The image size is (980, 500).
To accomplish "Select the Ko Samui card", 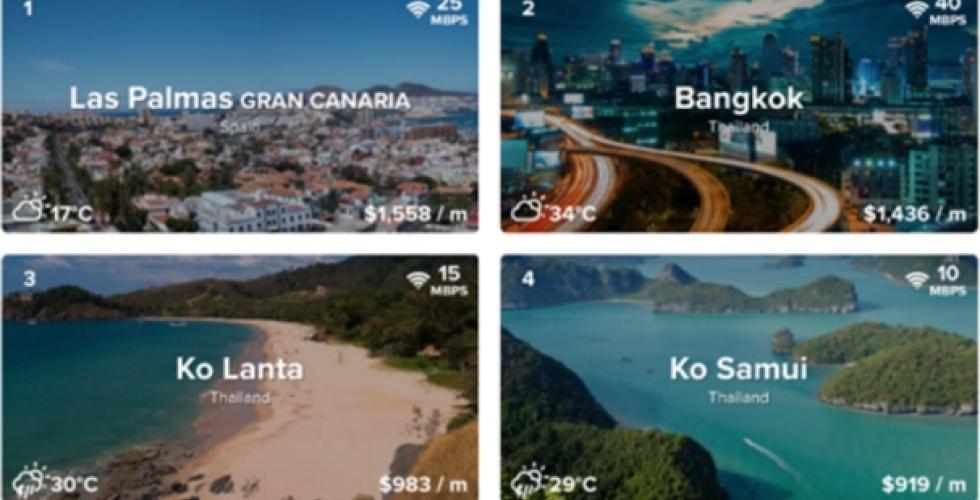I will pos(738,370).
